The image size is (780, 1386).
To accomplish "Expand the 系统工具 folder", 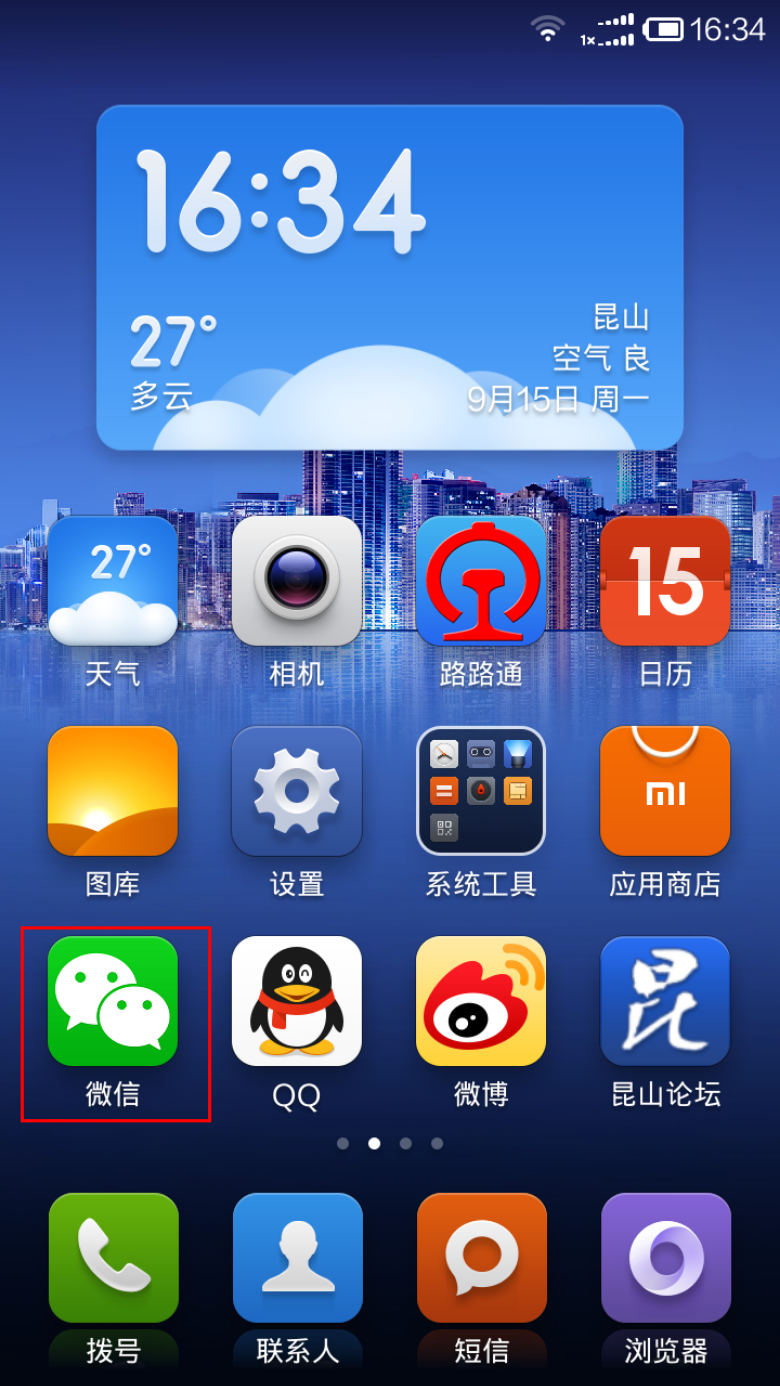I will [x=481, y=791].
